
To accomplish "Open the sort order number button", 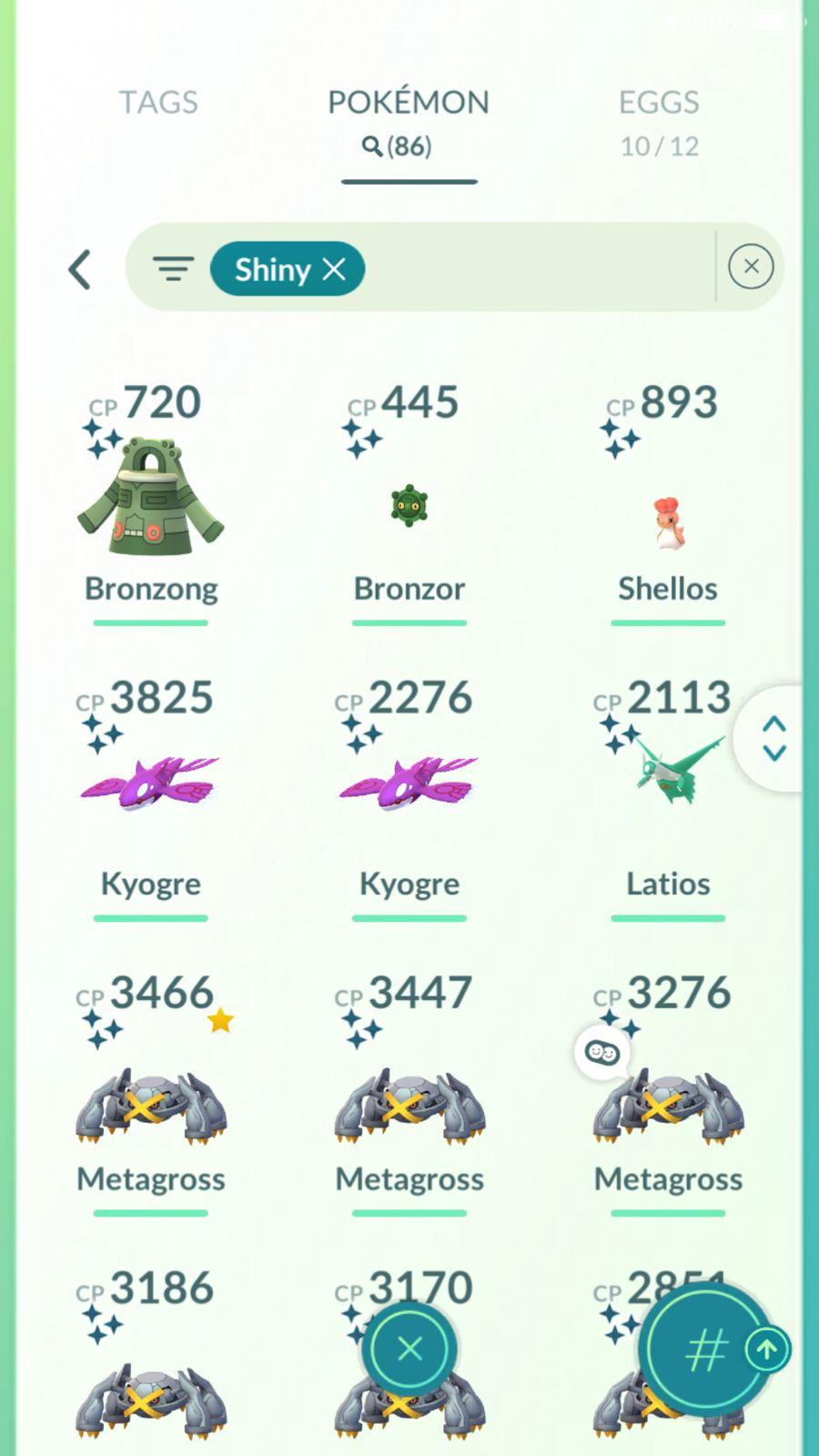I will pyautogui.click(x=705, y=1350).
